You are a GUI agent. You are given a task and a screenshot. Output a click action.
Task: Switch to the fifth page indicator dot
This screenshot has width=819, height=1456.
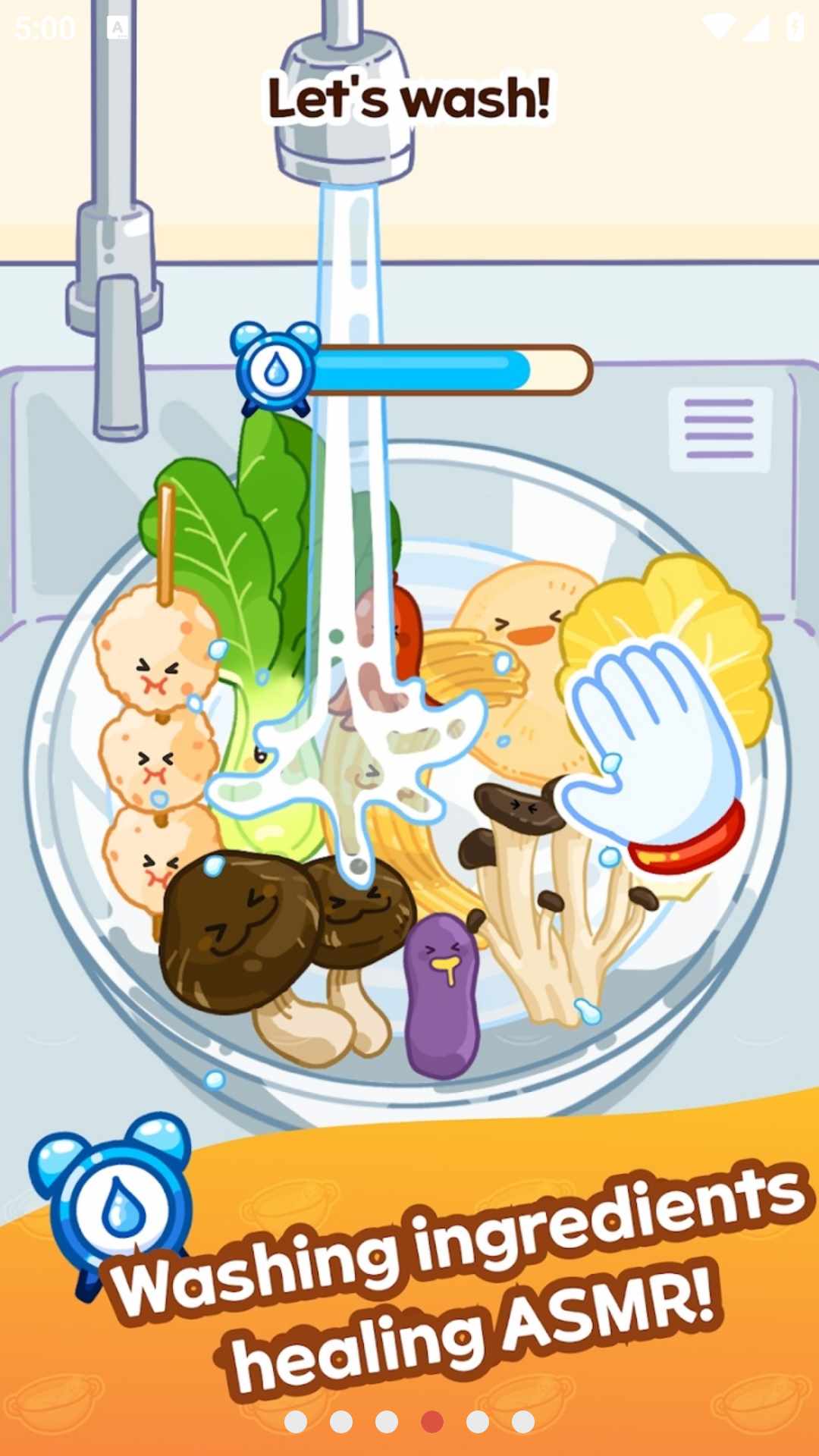click(478, 1422)
